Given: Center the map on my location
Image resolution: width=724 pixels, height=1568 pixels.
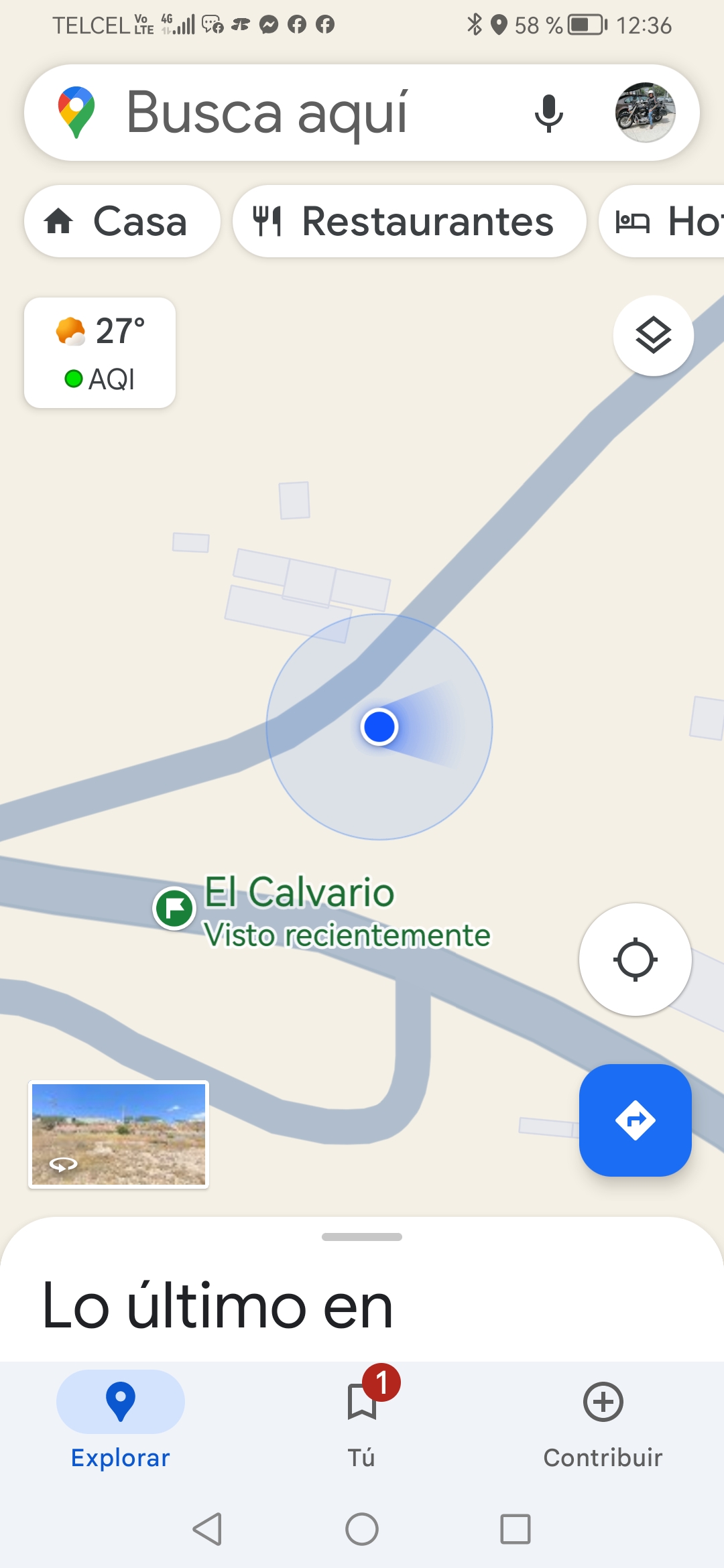Looking at the screenshot, I should (x=635, y=960).
